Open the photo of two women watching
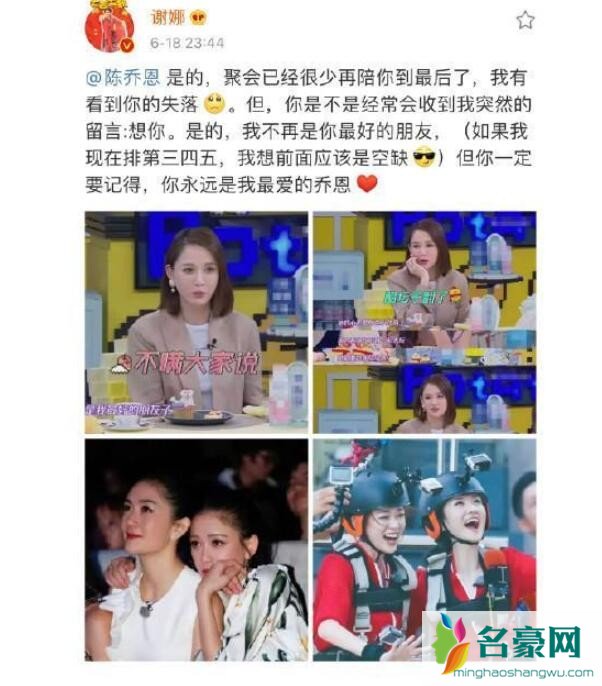This screenshot has width=602, height=686. 196,548
